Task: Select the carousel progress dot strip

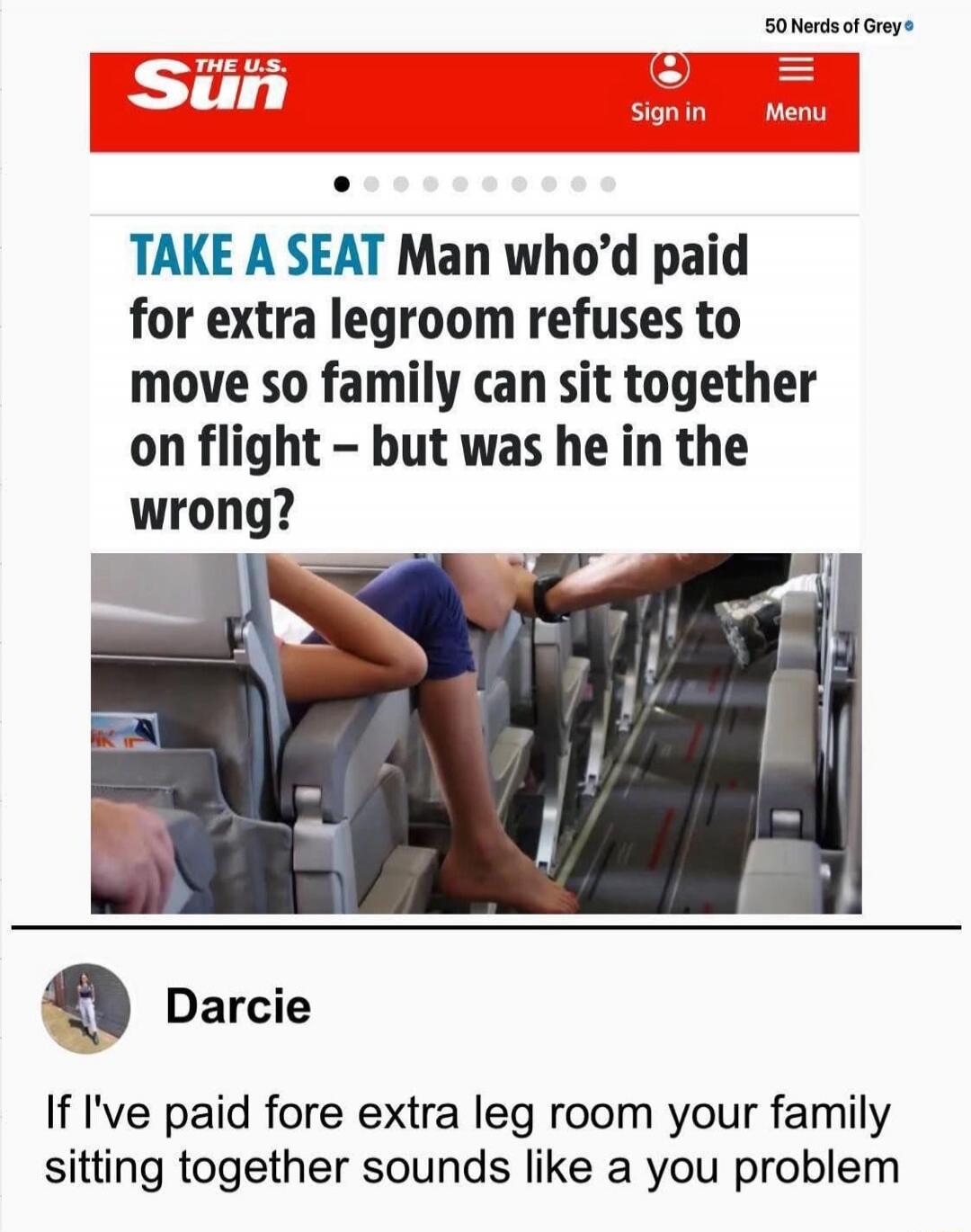Action: pos(477,185)
